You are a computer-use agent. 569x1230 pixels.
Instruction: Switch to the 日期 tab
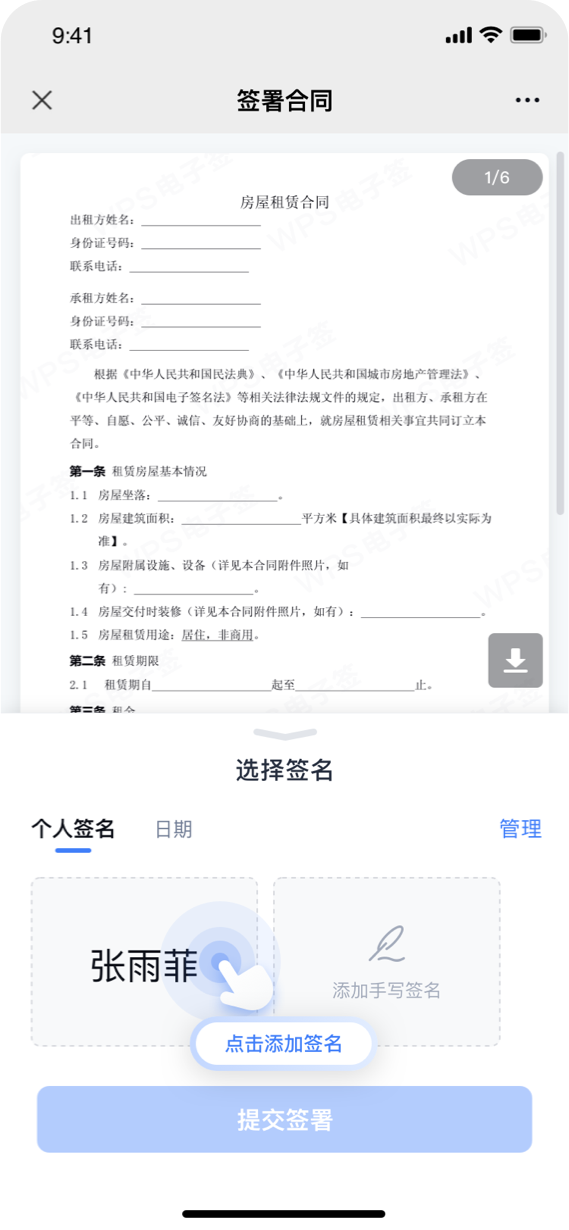[x=173, y=829]
